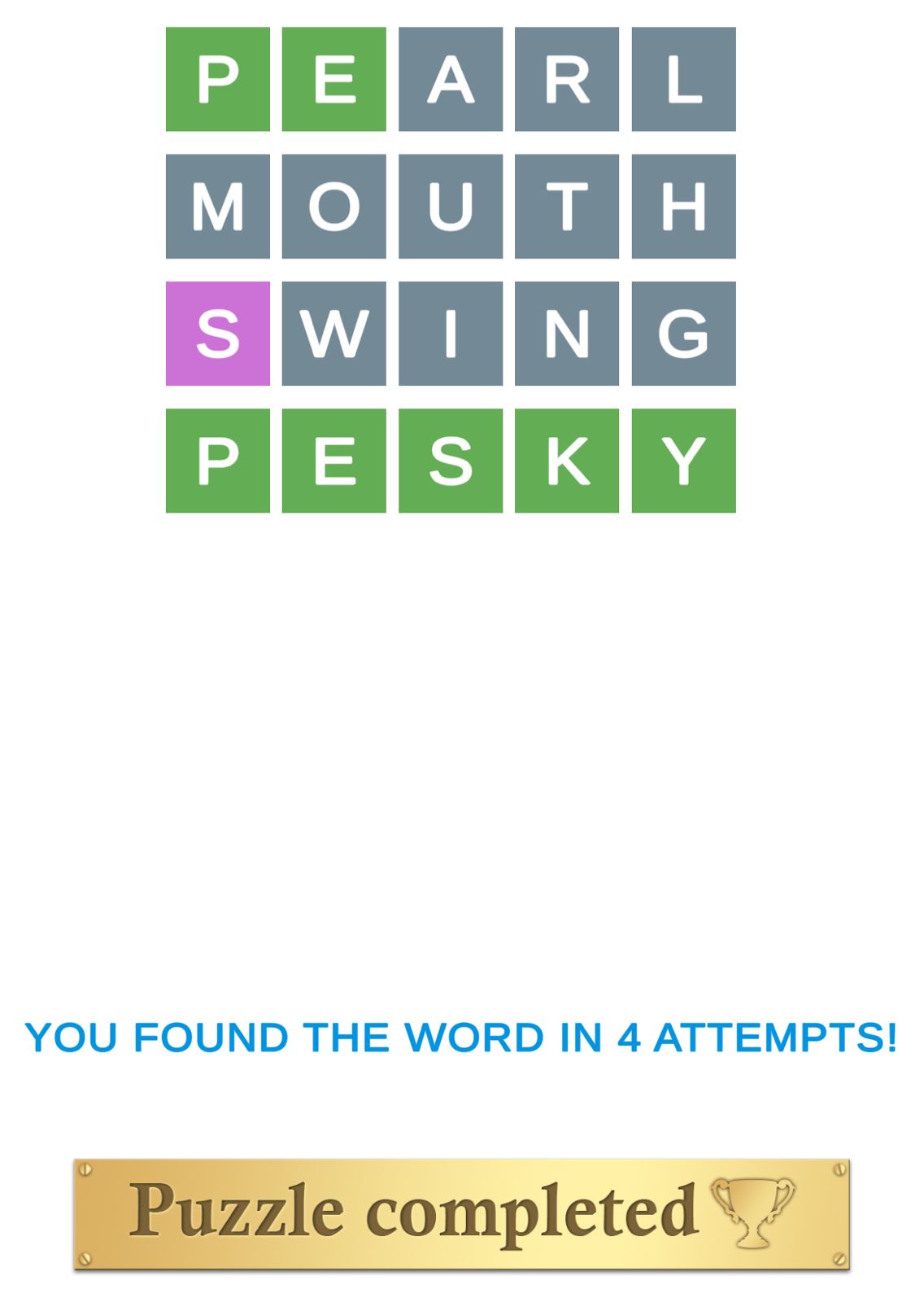This screenshot has height=1302, width=924.
Task: Tap the Puzzle completed banner
Action: (461, 1213)
